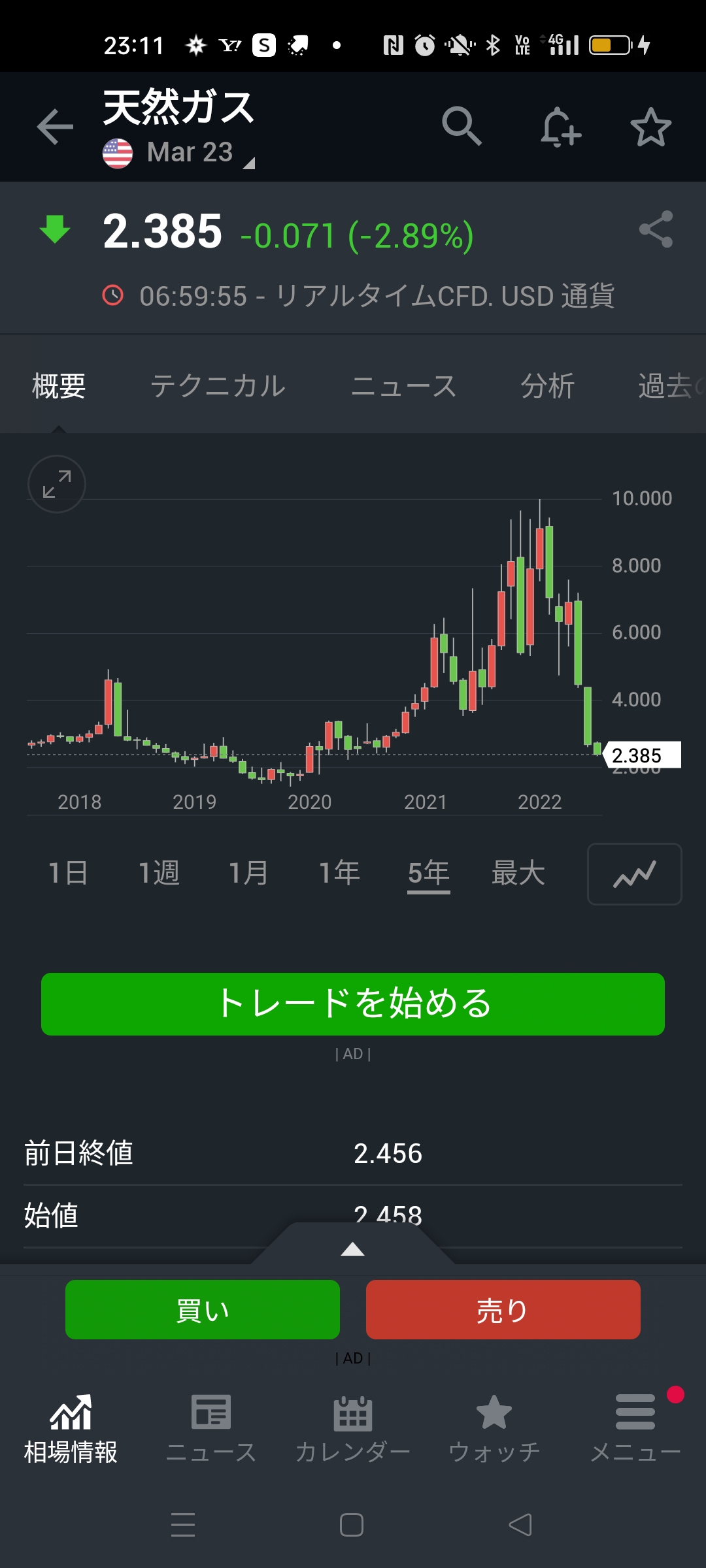Open the 分析 tab
706x1568 pixels.
(x=547, y=385)
